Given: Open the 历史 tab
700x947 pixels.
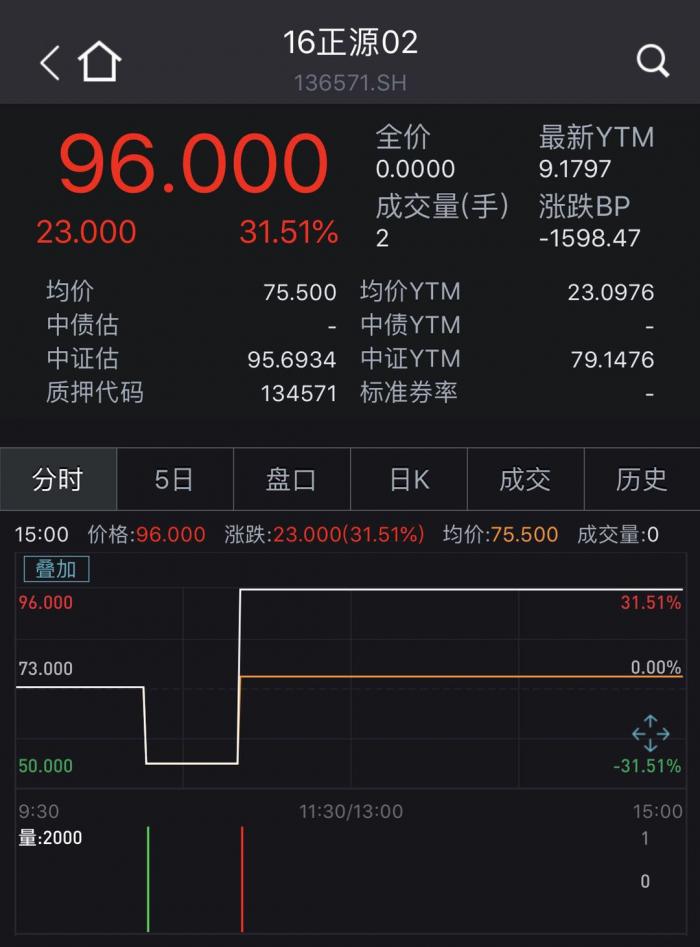Looking at the screenshot, I should 641,480.
